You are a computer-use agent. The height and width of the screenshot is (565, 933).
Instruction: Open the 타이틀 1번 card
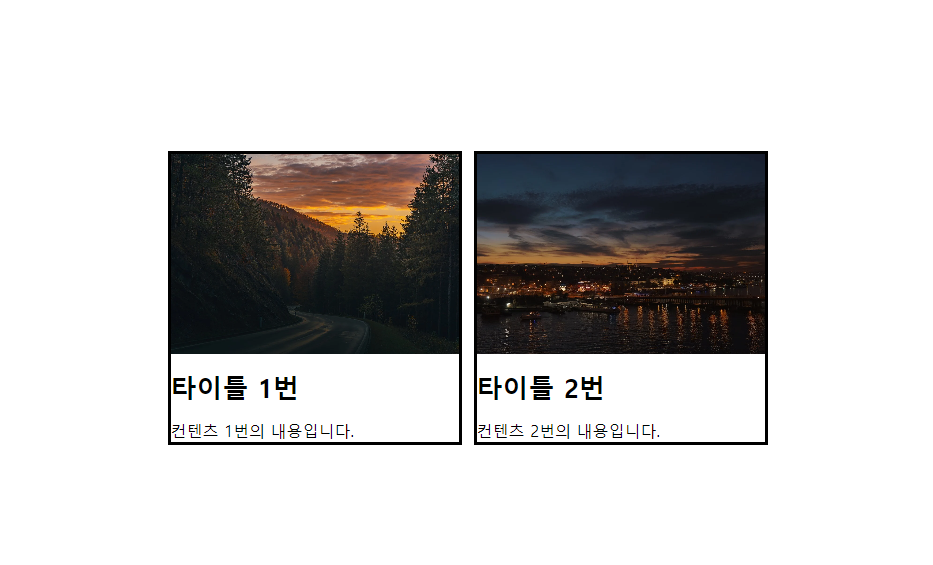click(x=314, y=298)
